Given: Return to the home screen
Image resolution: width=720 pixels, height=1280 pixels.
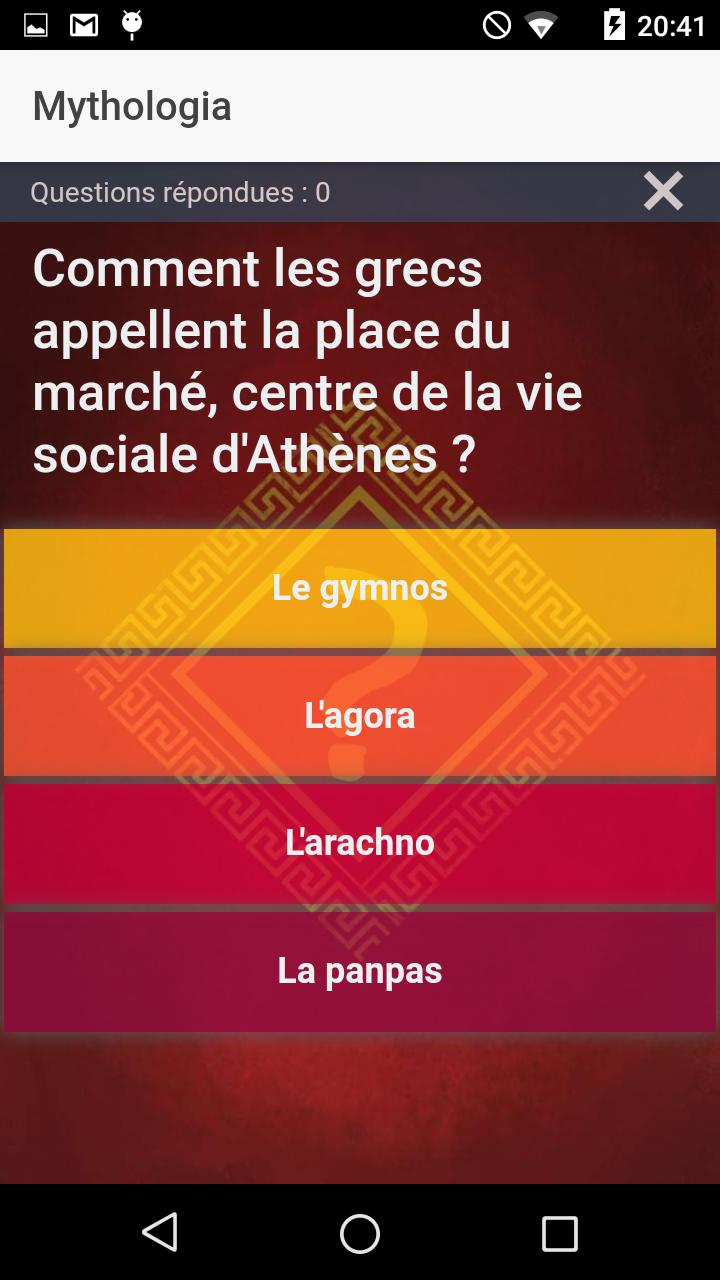Looking at the screenshot, I should 360,1233.
